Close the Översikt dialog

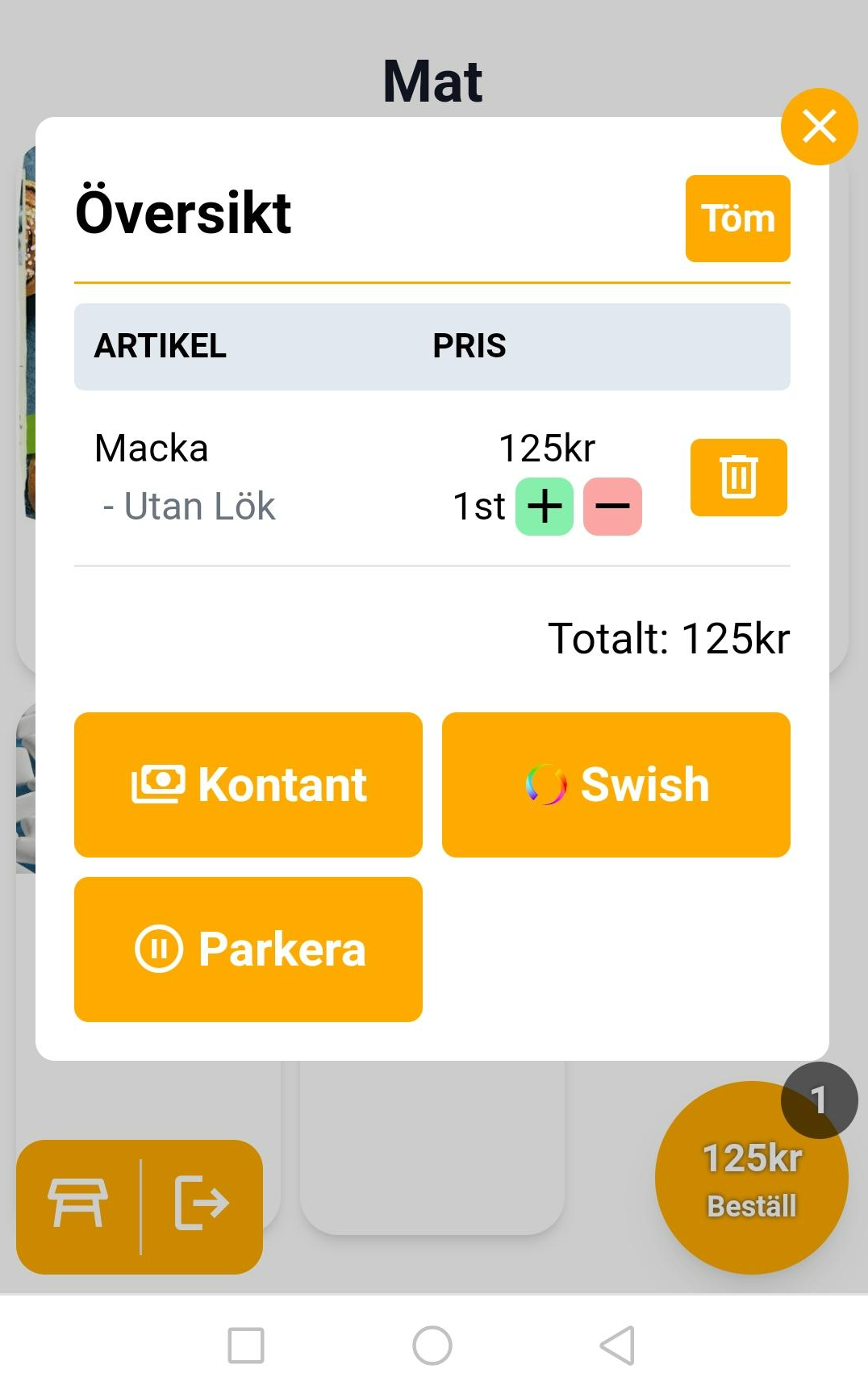819,127
